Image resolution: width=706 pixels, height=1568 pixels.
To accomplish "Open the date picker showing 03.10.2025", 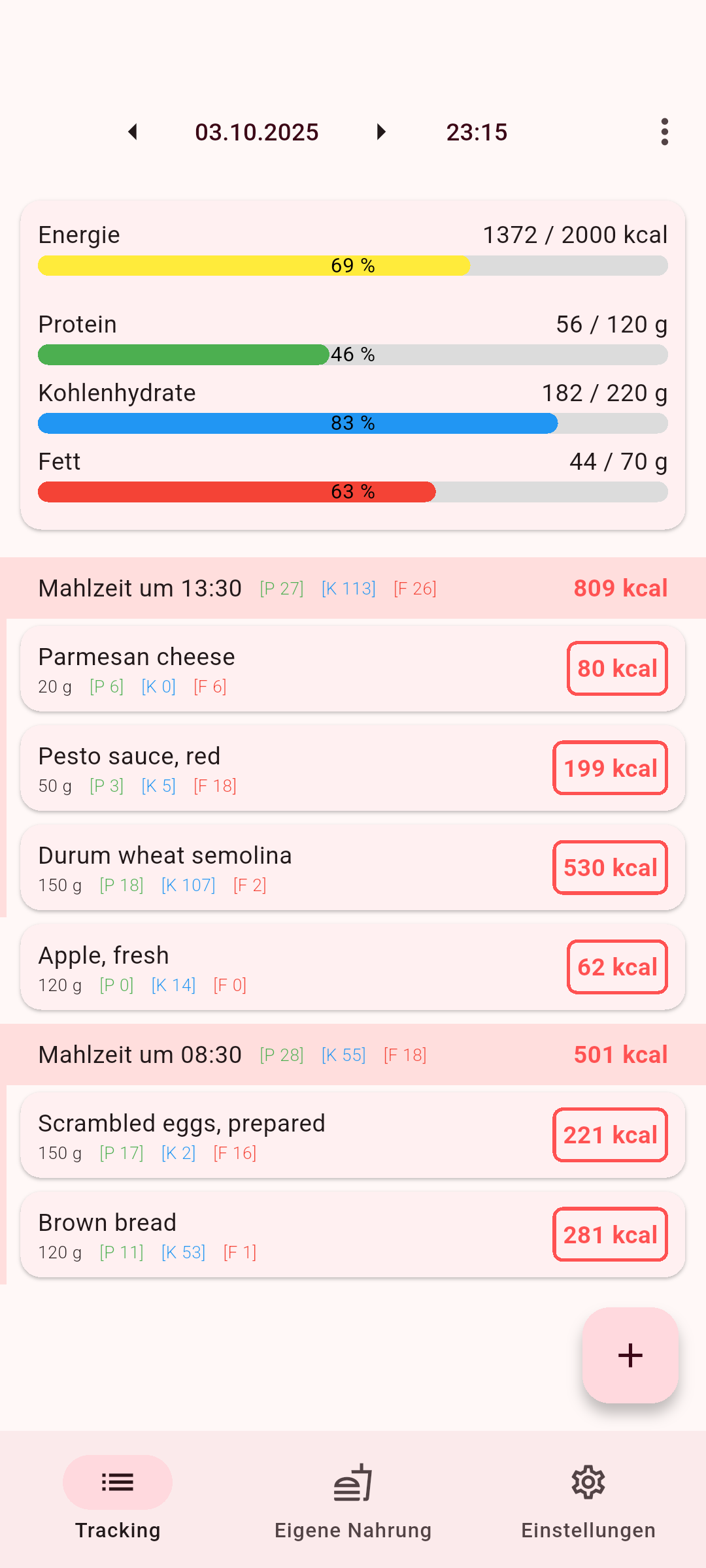I will [x=256, y=132].
